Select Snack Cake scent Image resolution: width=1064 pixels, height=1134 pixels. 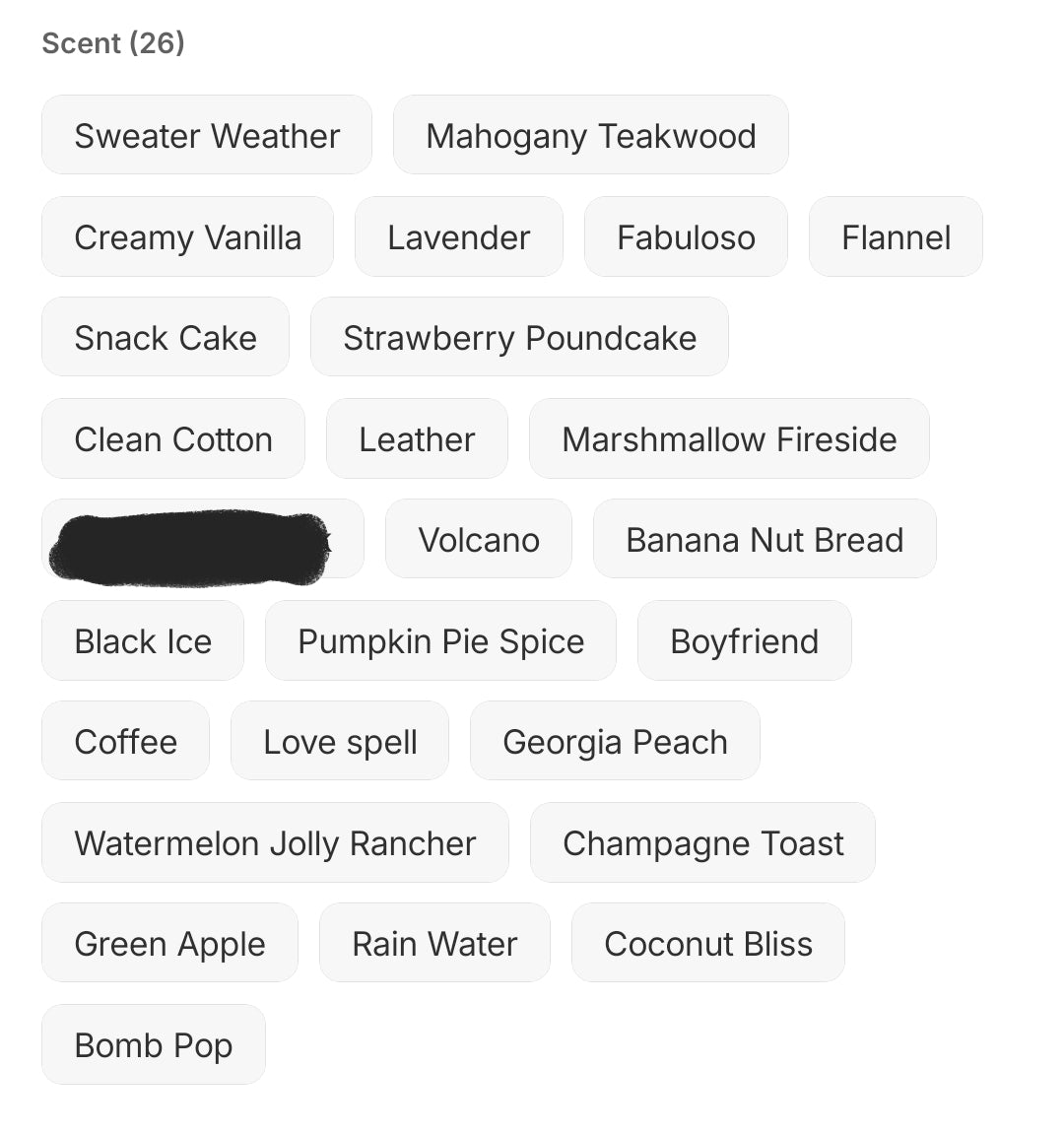click(x=166, y=337)
